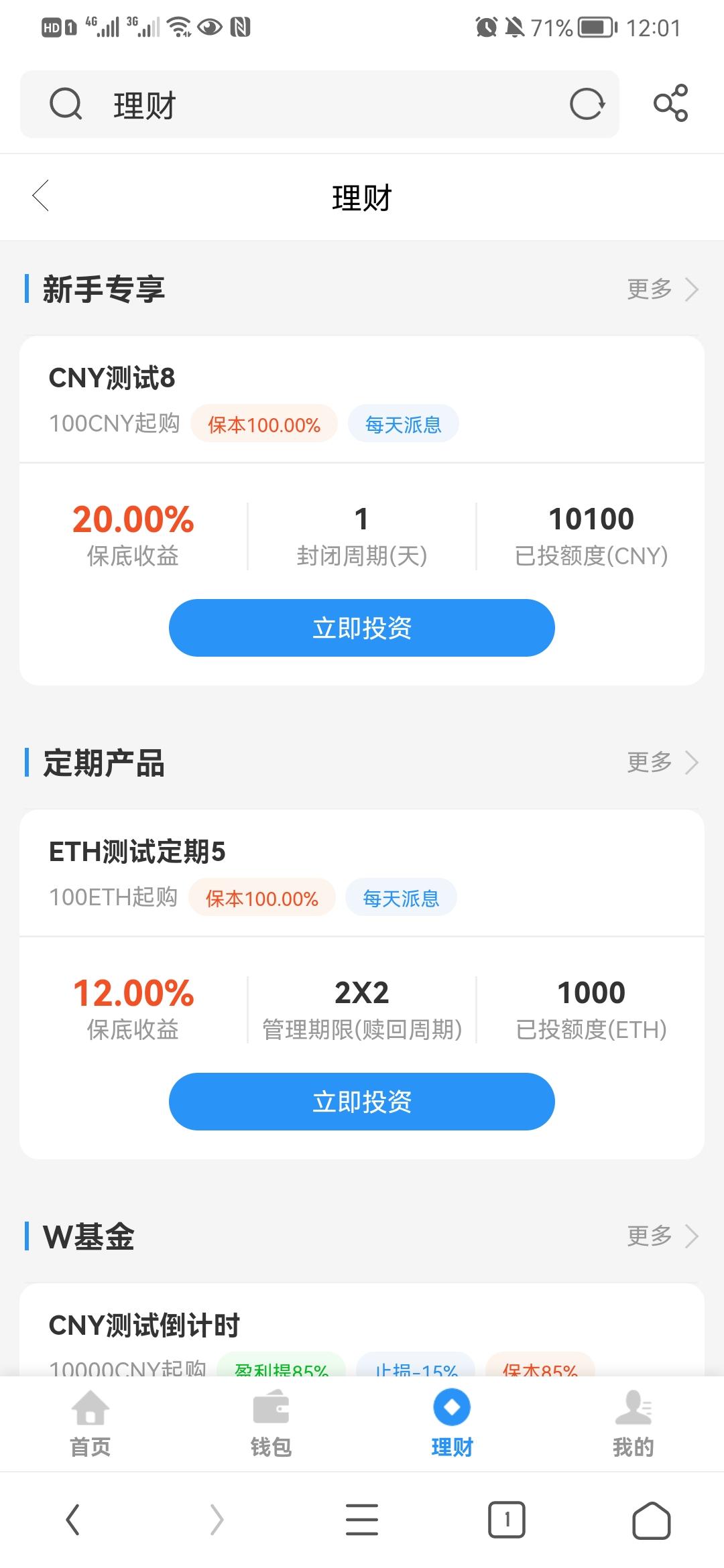724x1568 pixels.
Task: Tap 立即投资 under CNY测试8
Action: click(x=362, y=628)
